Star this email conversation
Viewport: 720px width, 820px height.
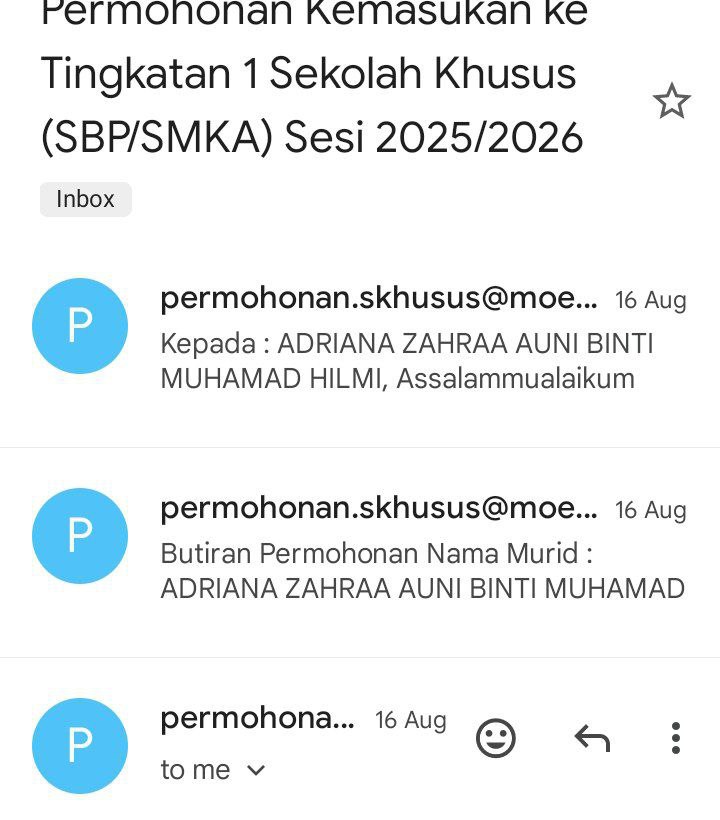coord(671,101)
